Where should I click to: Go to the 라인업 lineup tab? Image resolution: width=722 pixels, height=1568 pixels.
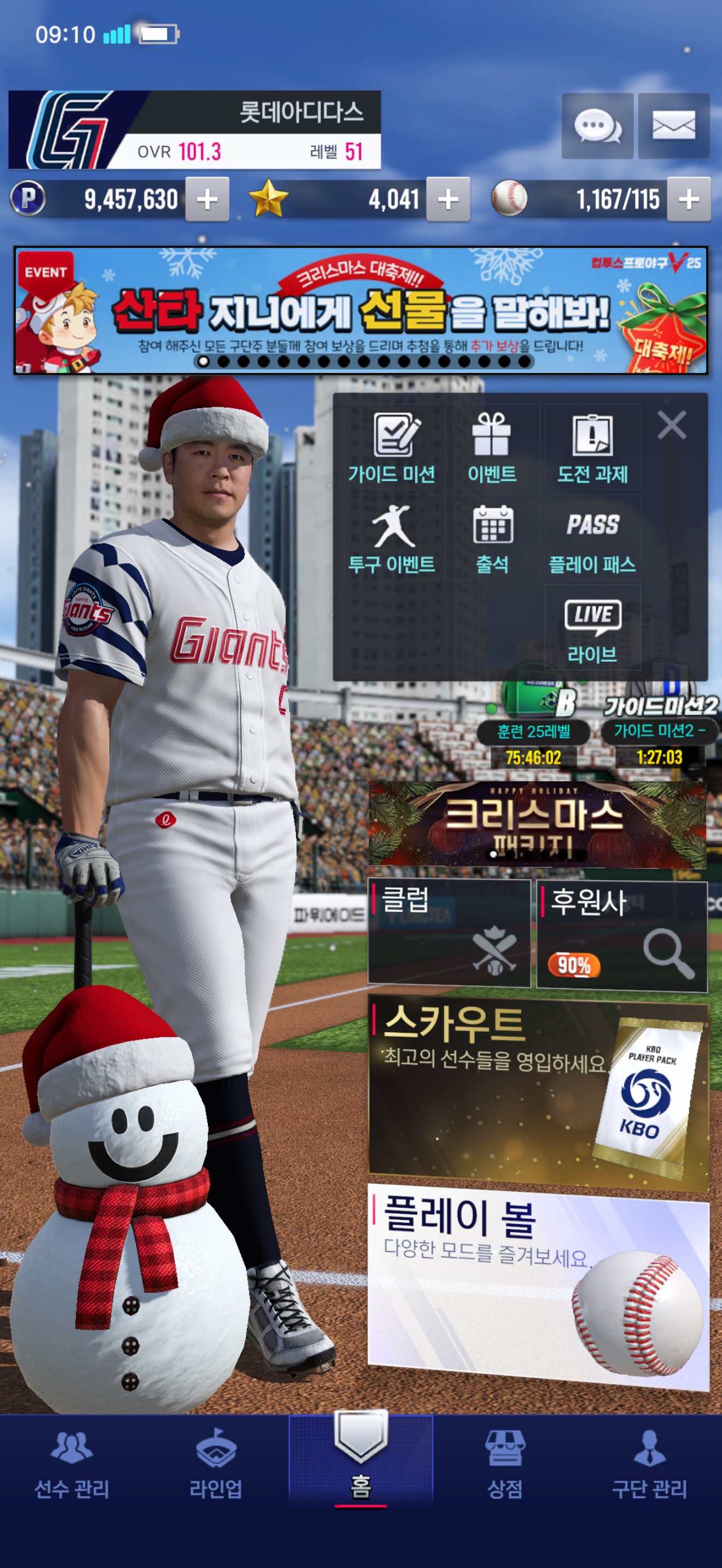pos(216,1464)
